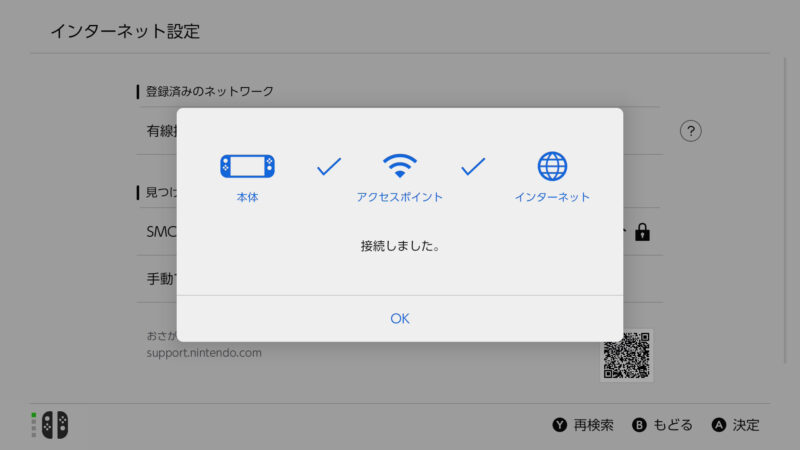Tap the A 決定 button
The image size is (800, 450).
pos(736,425)
